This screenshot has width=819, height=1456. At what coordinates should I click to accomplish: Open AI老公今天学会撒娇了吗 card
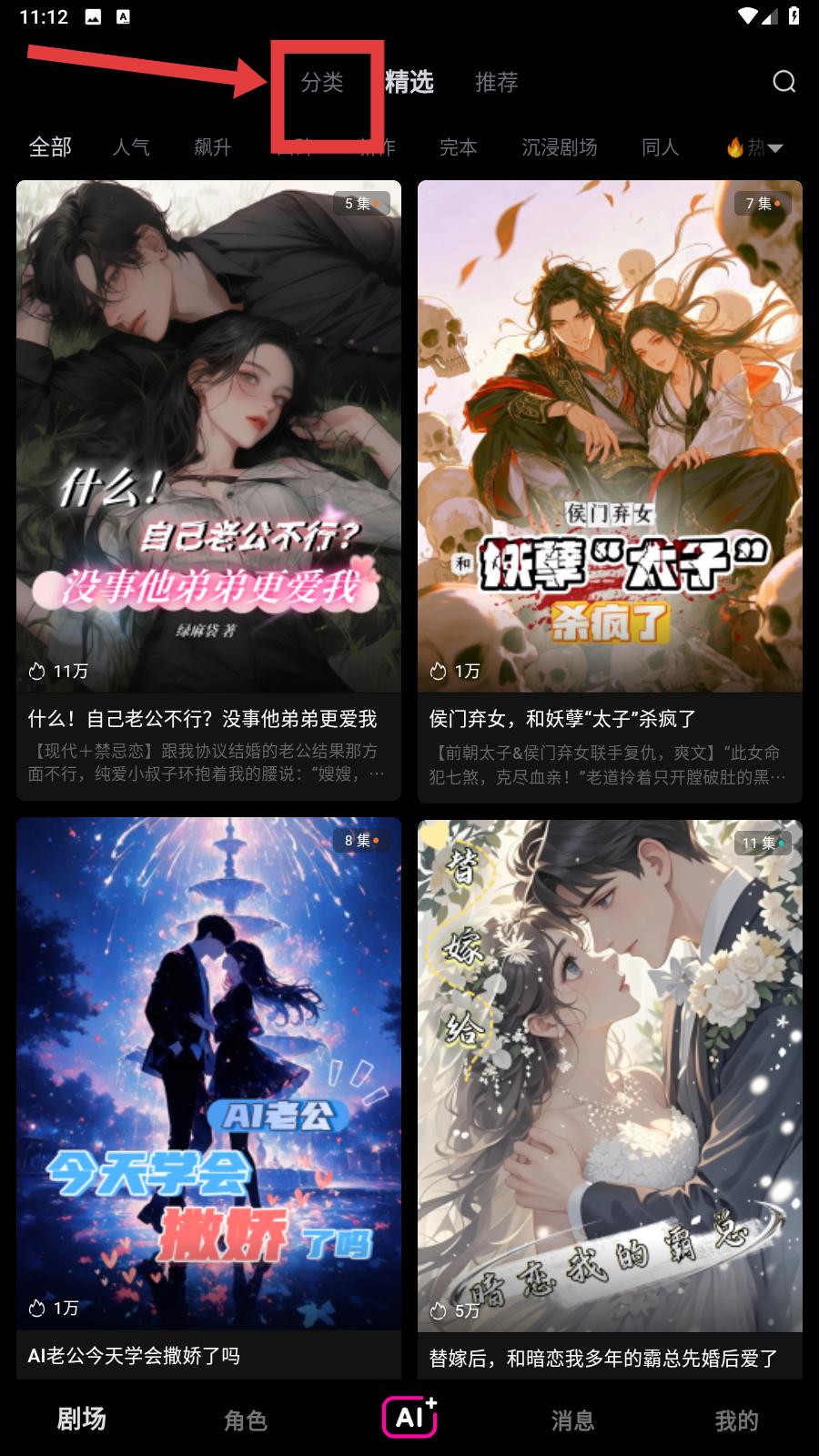(208, 1092)
